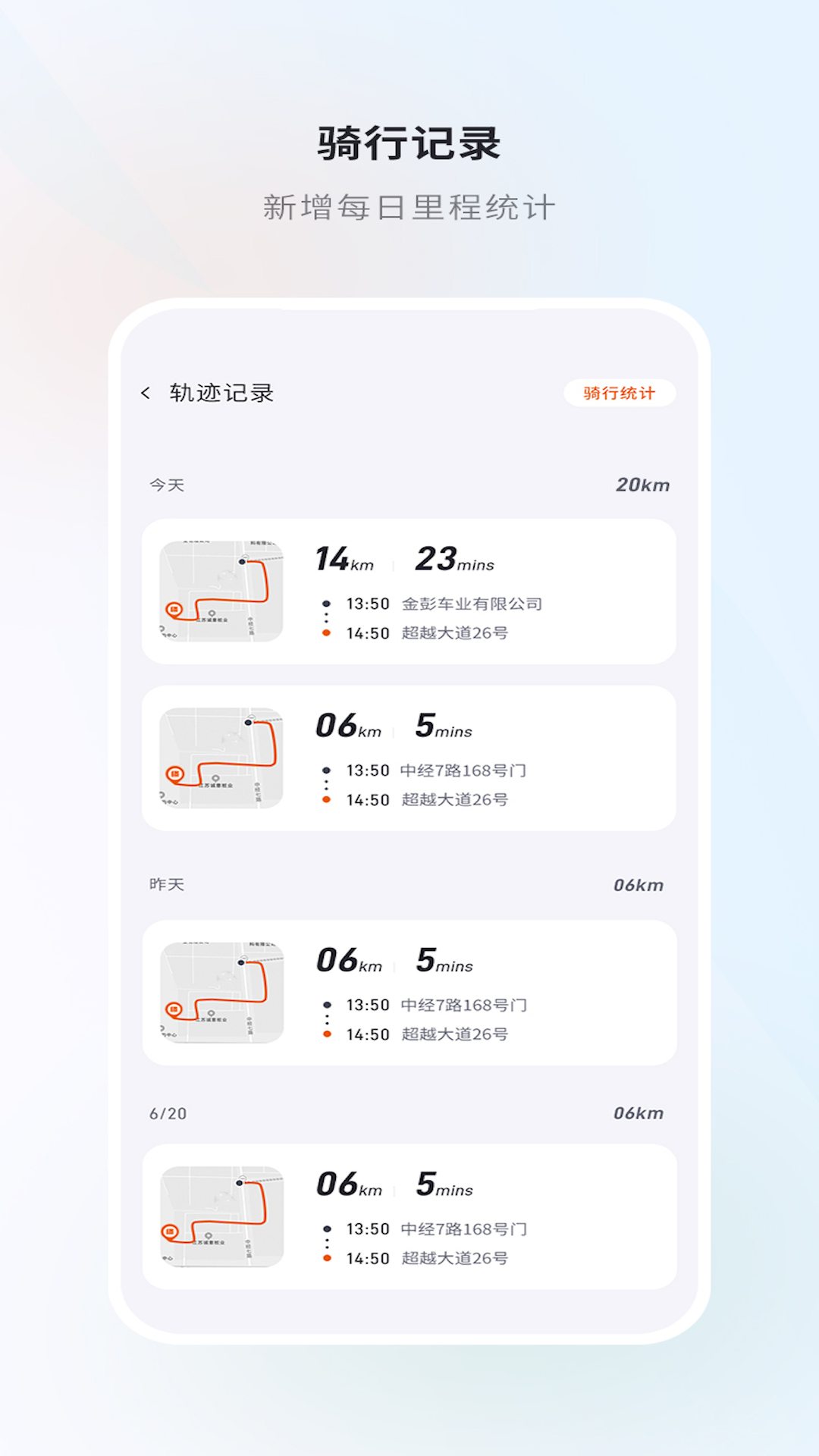The image size is (819, 1456).
Task: Select the start point dot for 金彭车业有限公司
Action: click(326, 604)
